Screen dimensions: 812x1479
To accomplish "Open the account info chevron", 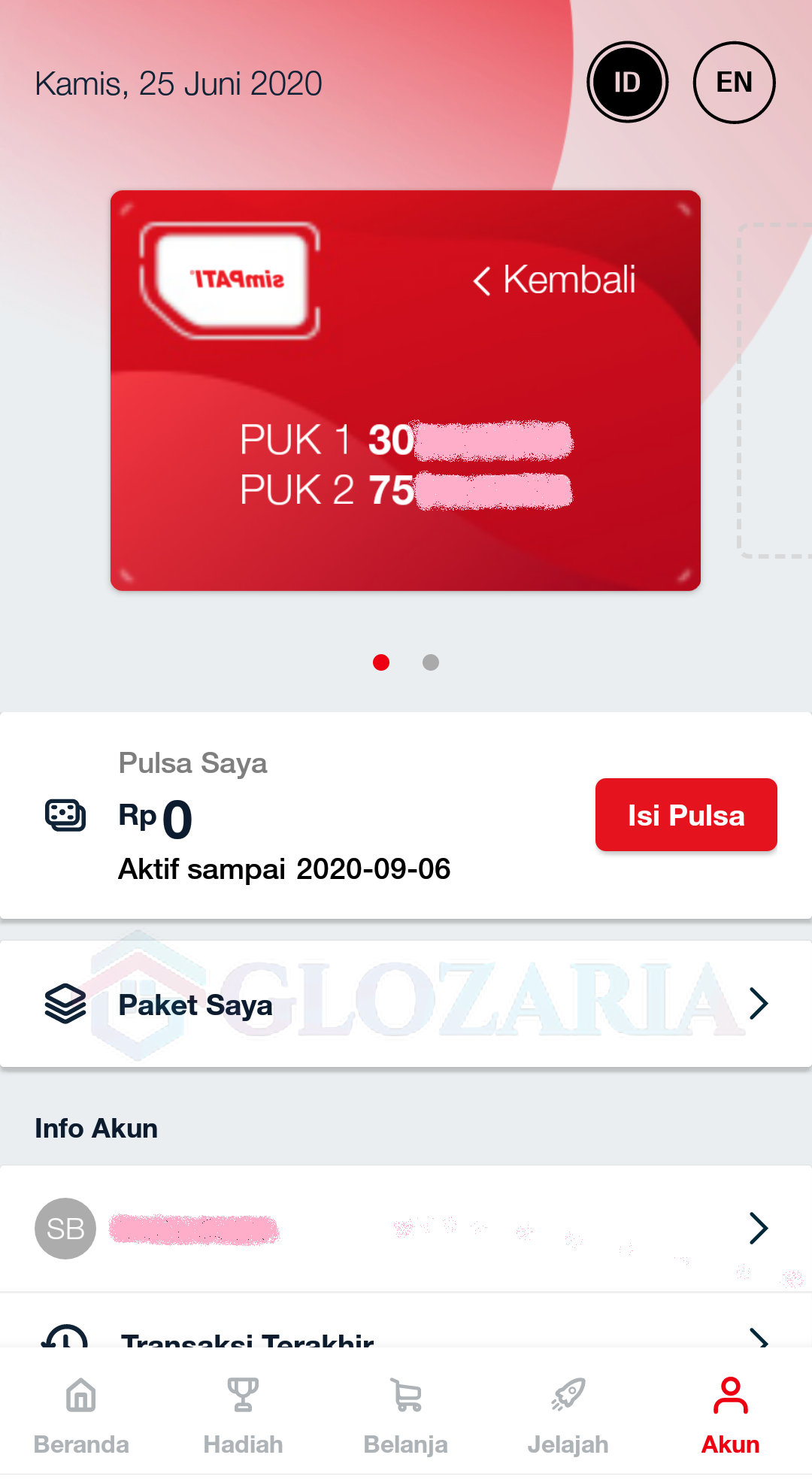I will pos(759,1228).
